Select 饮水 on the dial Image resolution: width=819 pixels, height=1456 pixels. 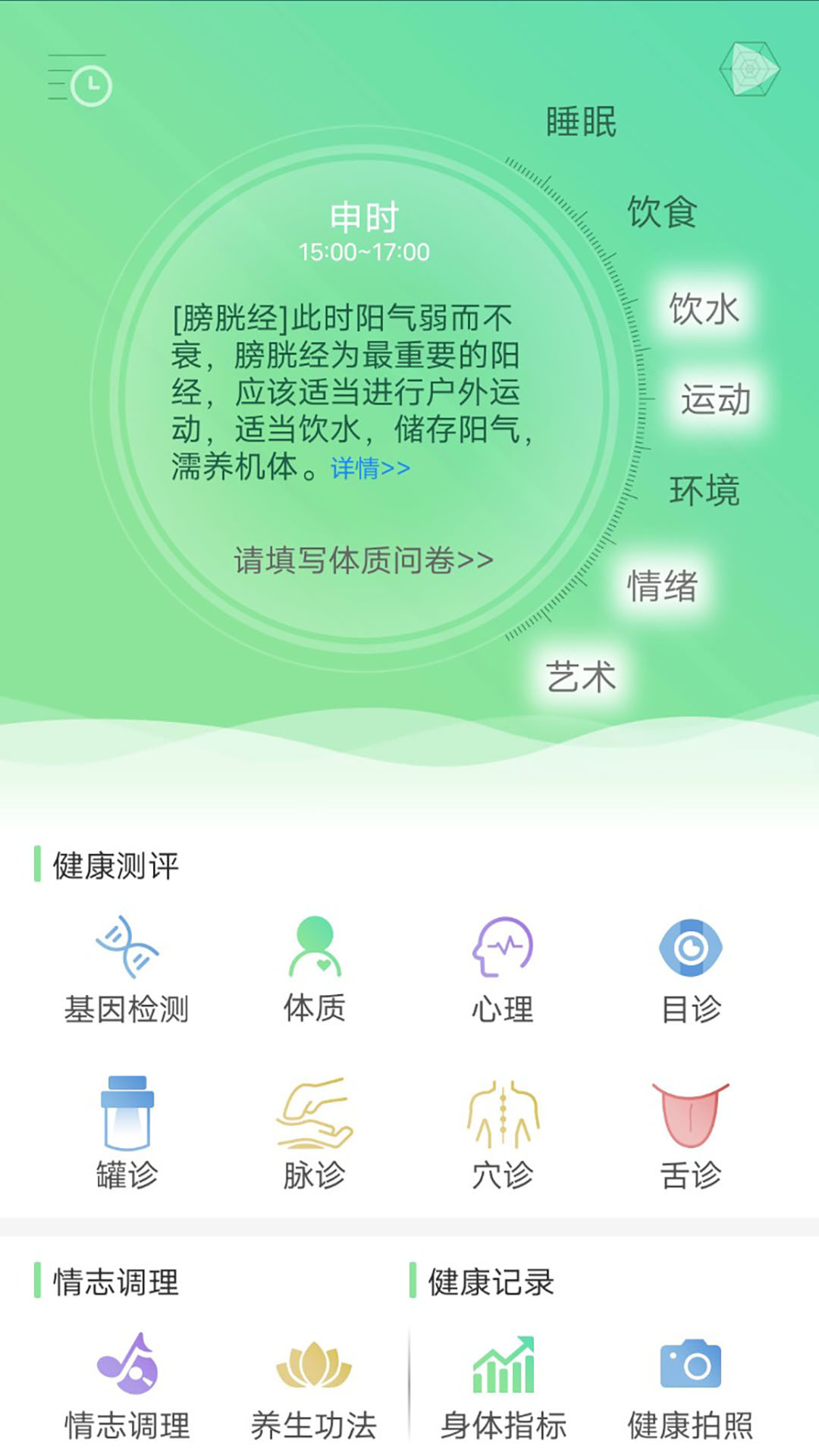click(x=703, y=309)
